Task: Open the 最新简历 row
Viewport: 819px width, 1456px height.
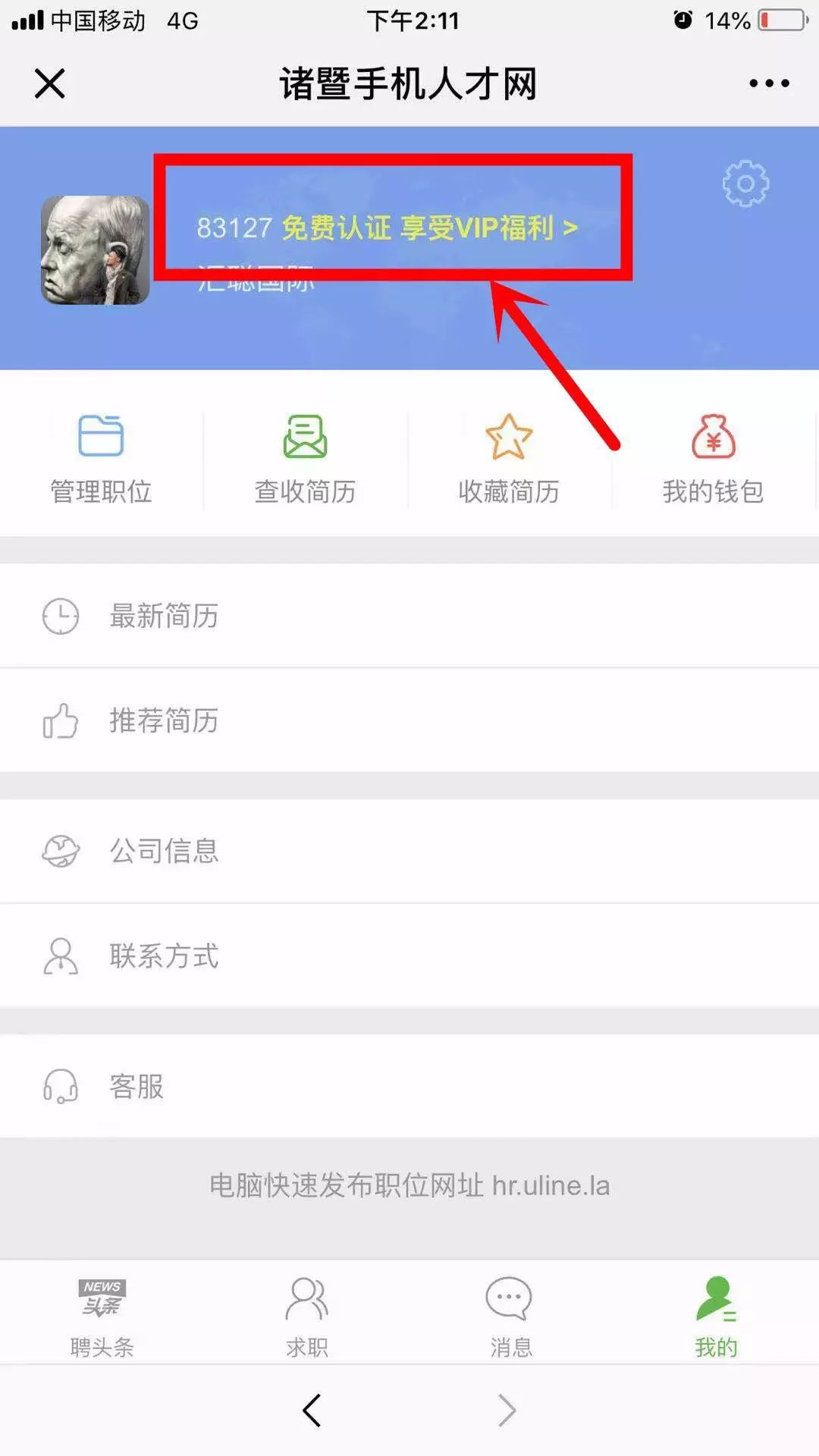Action: click(409, 616)
